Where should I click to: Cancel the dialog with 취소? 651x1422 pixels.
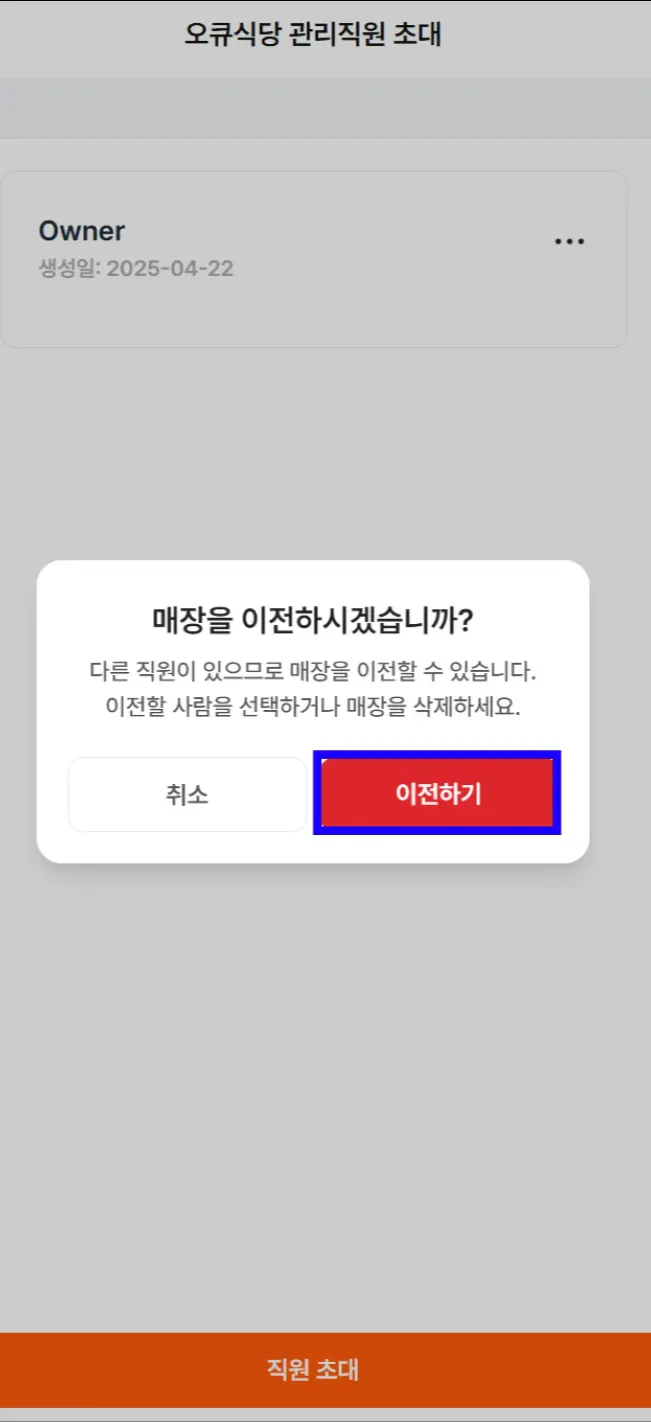click(187, 794)
